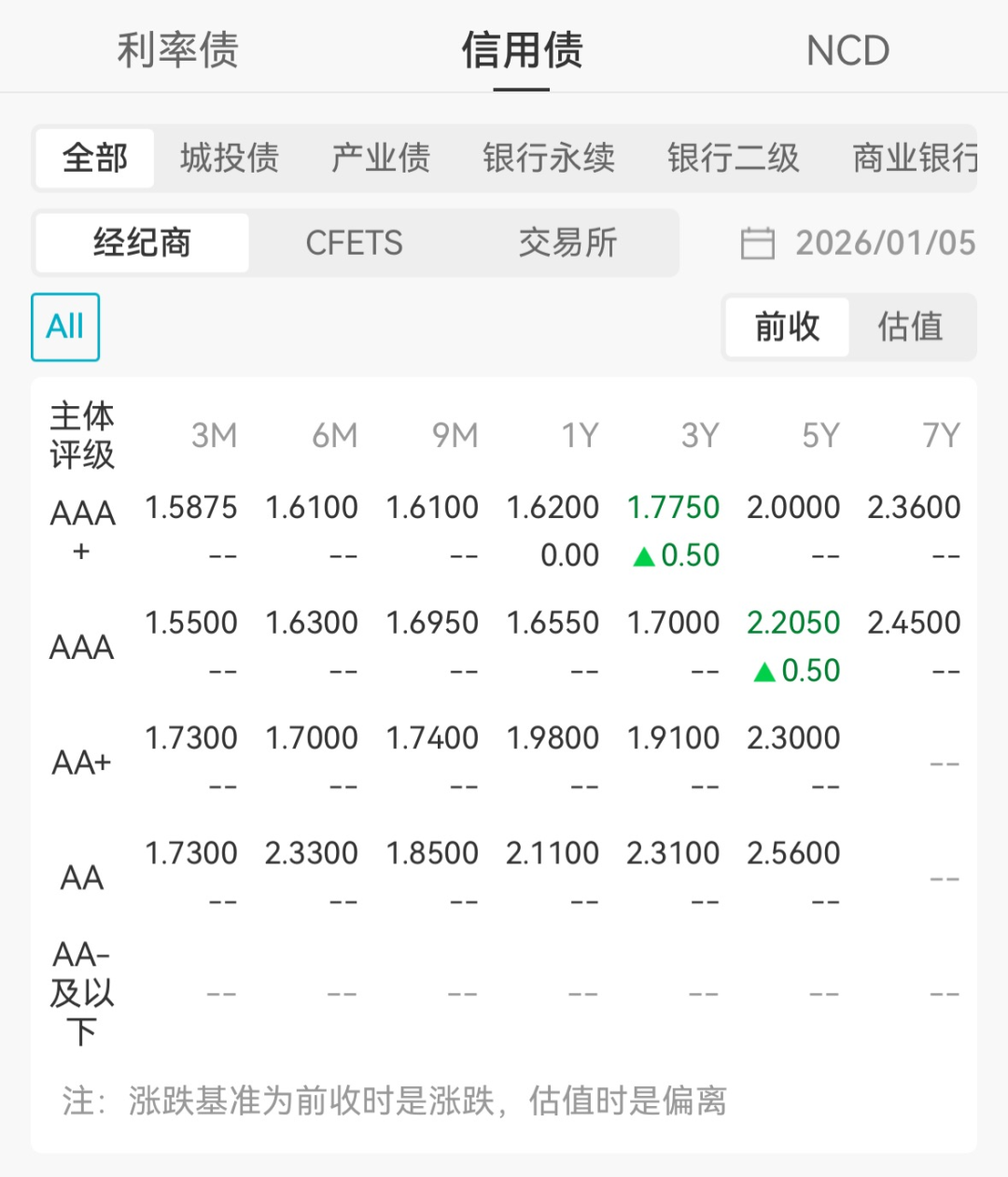Screen dimensions: 1008x1177
Task: Open the calendar date picker icon
Action: click(x=758, y=243)
